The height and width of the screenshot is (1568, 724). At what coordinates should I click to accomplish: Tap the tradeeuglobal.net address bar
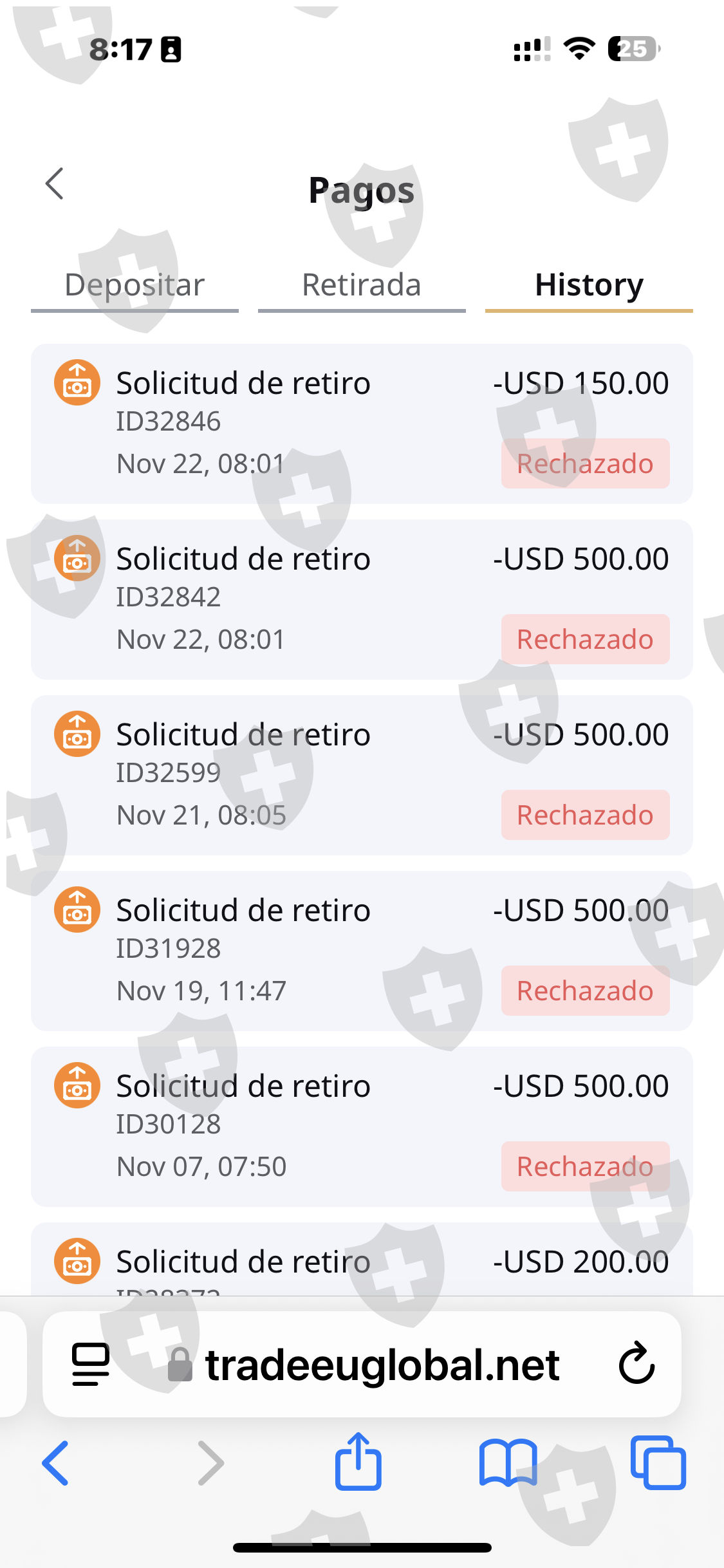pos(381,1365)
